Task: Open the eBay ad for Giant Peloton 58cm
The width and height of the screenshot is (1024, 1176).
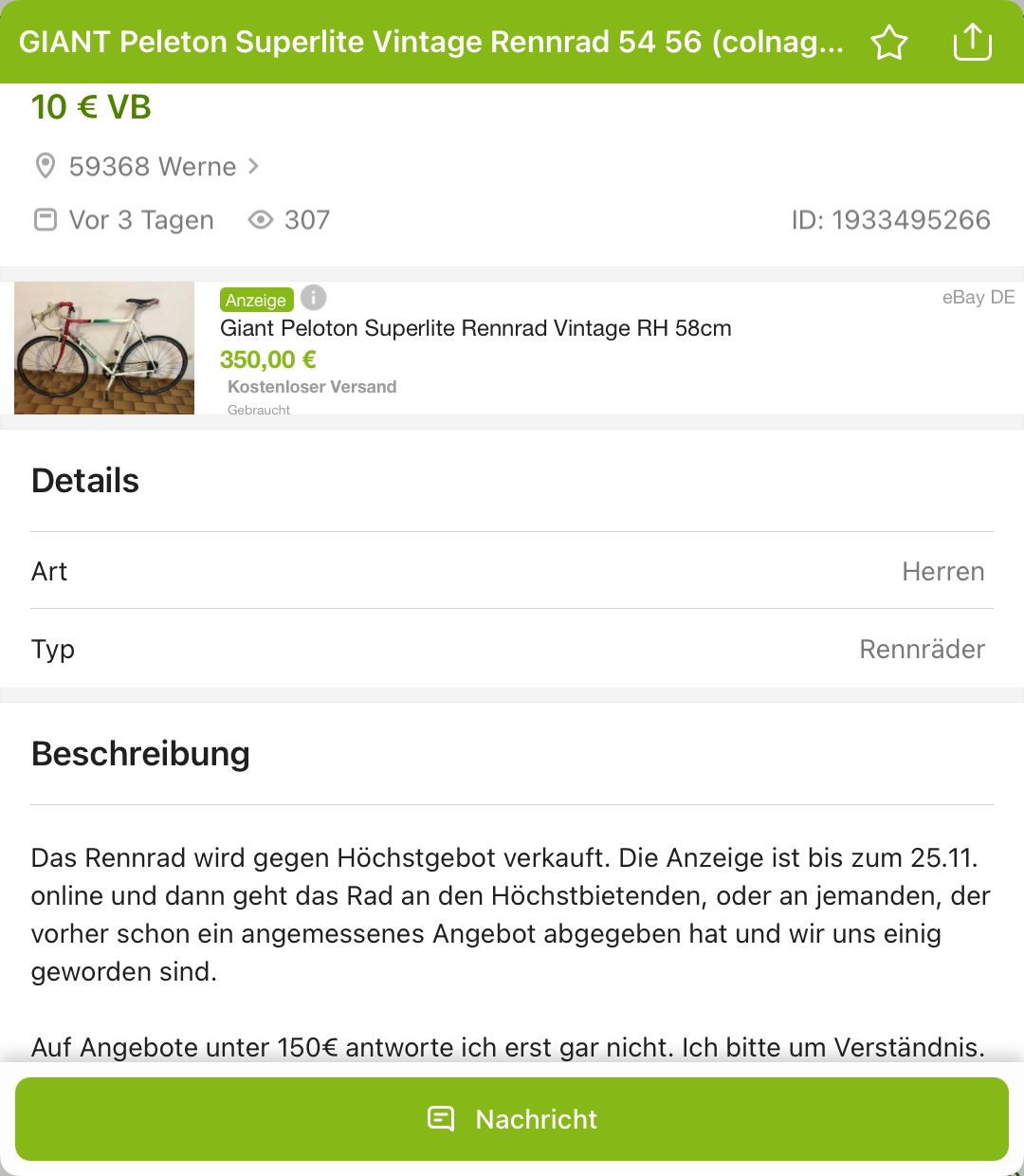Action: (x=475, y=329)
